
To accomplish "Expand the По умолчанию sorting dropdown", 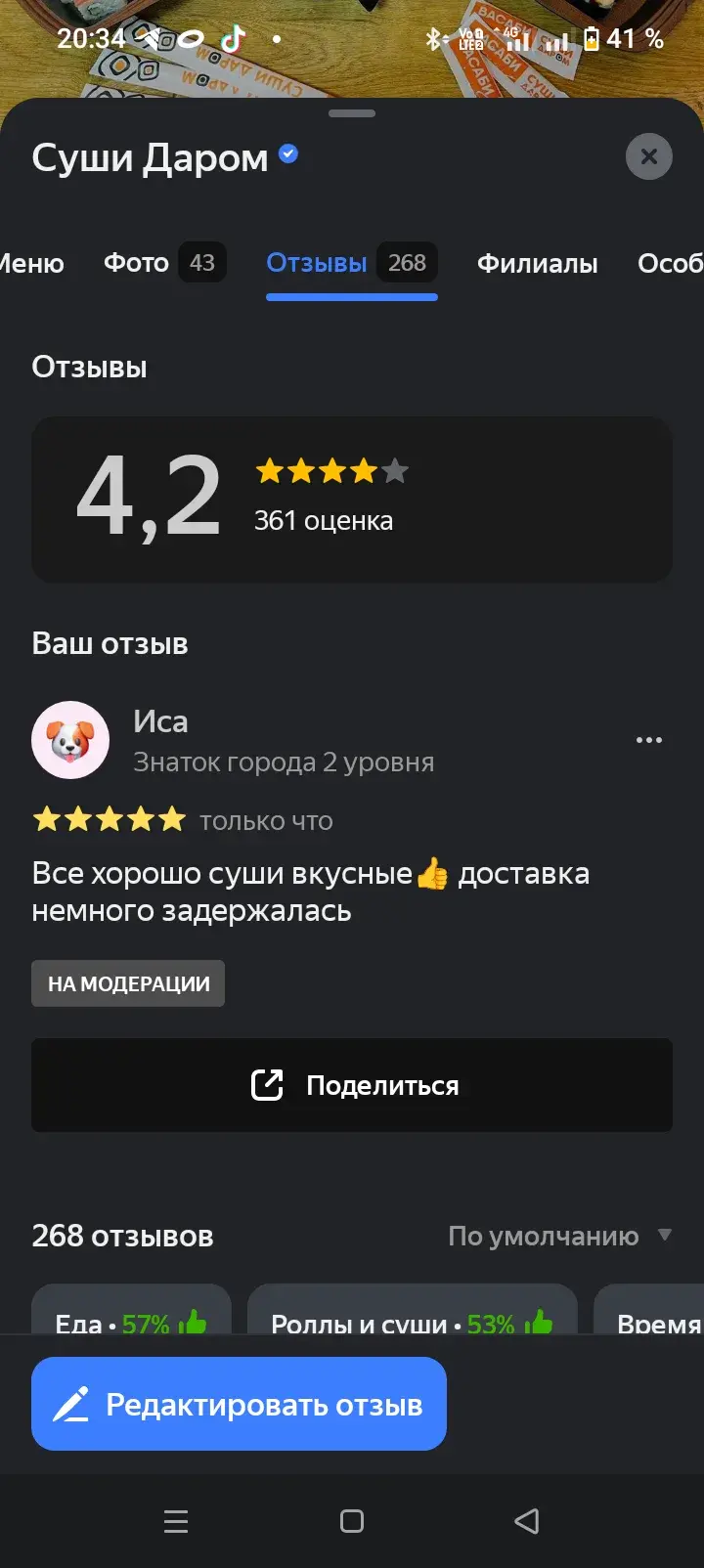I will [x=559, y=1236].
